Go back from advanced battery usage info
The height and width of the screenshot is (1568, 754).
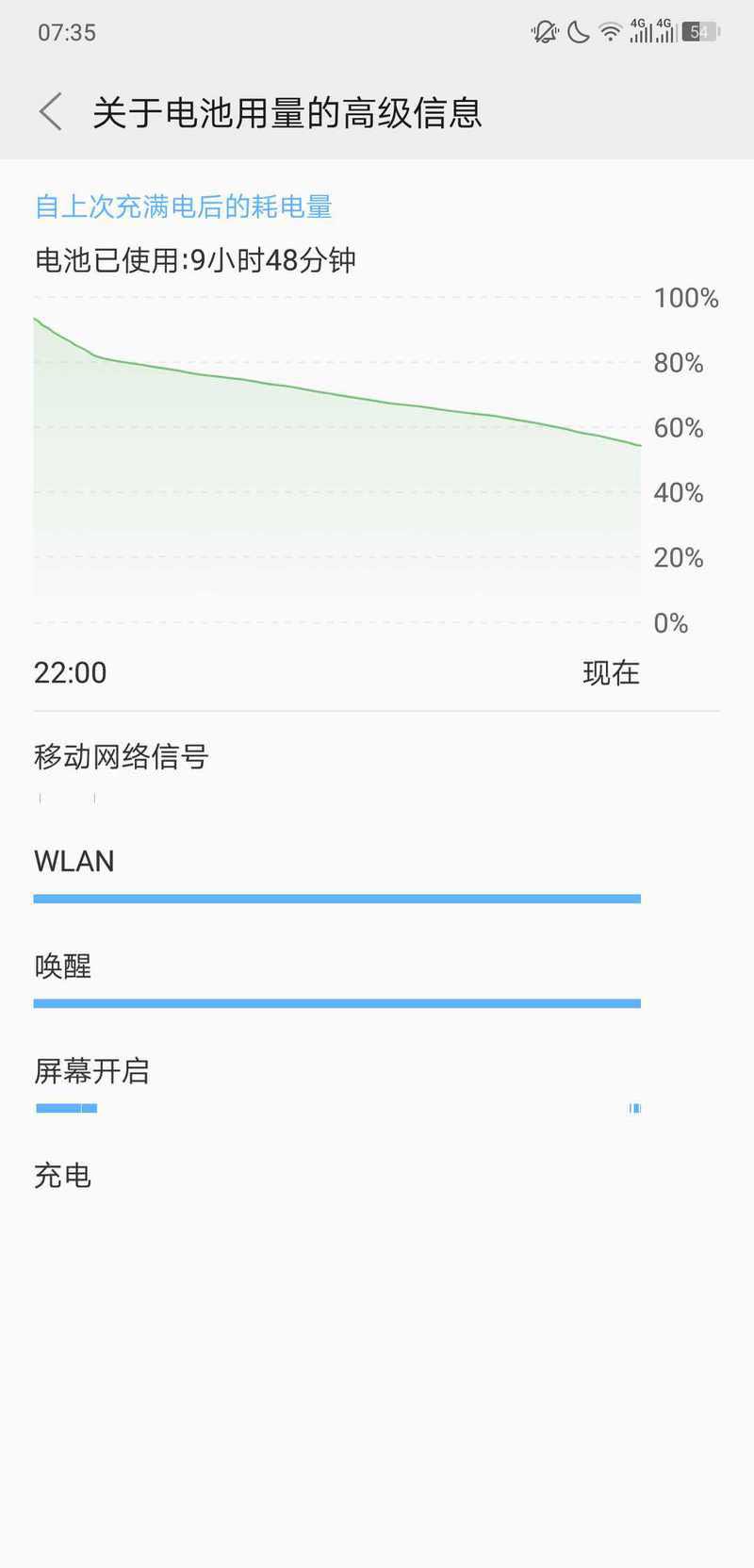[x=51, y=112]
